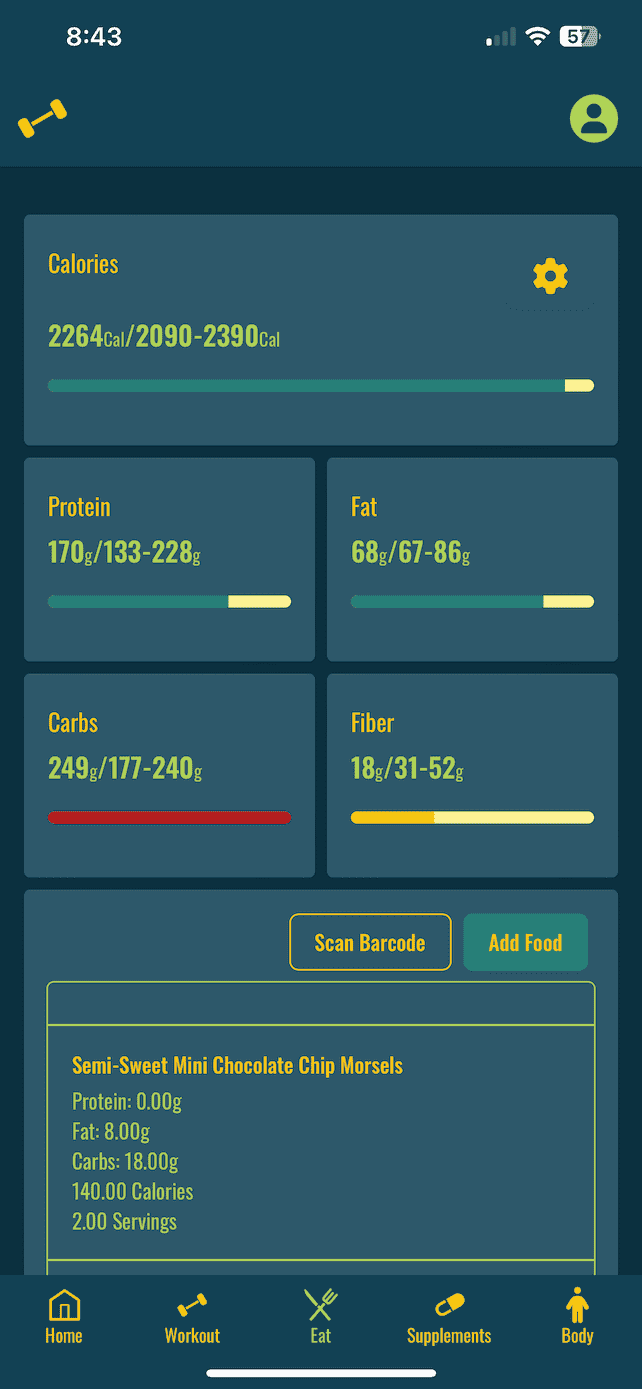Select the Eat tab
The image size is (642, 1389).
pyautogui.click(x=320, y=1317)
